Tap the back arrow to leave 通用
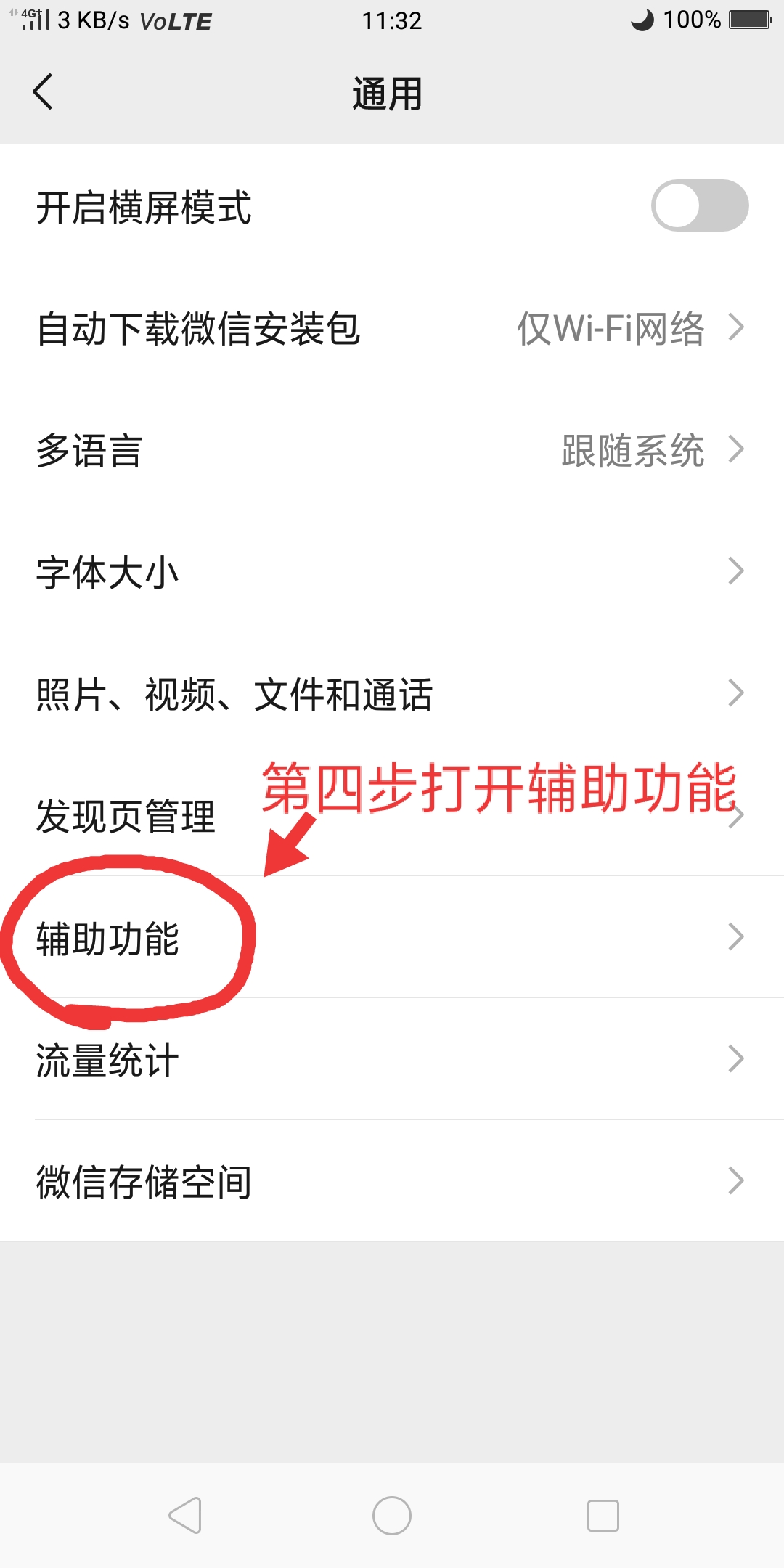The image size is (784, 1568). pos(44,93)
